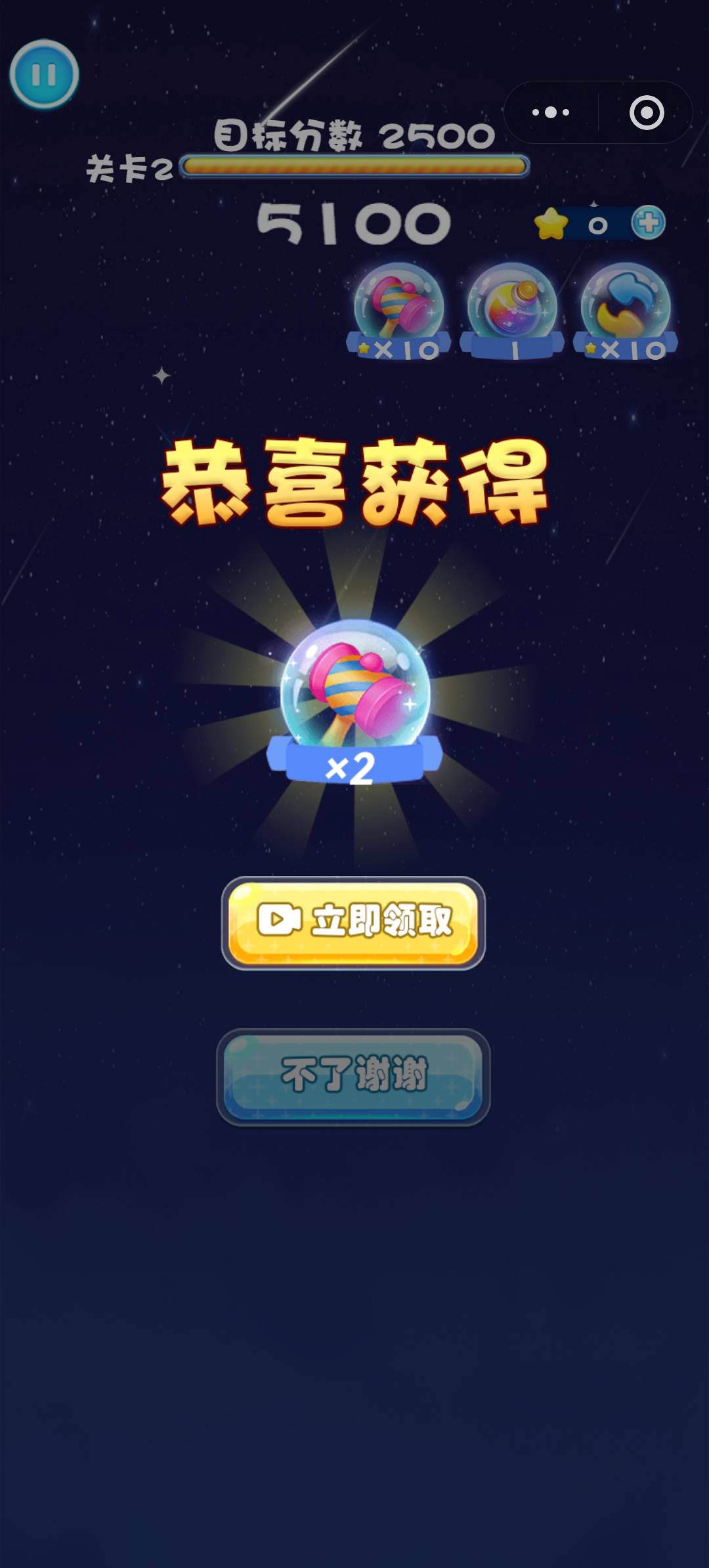The height and width of the screenshot is (1568, 709).
Task: Close the mini program
Action: 647,112
